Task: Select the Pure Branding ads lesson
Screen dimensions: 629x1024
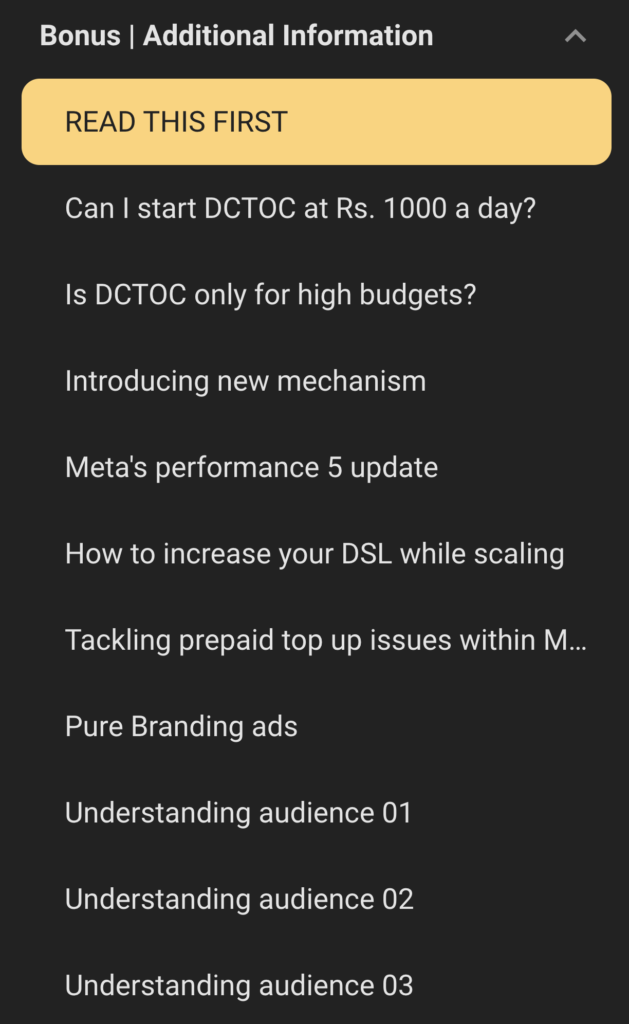Action: point(316,726)
